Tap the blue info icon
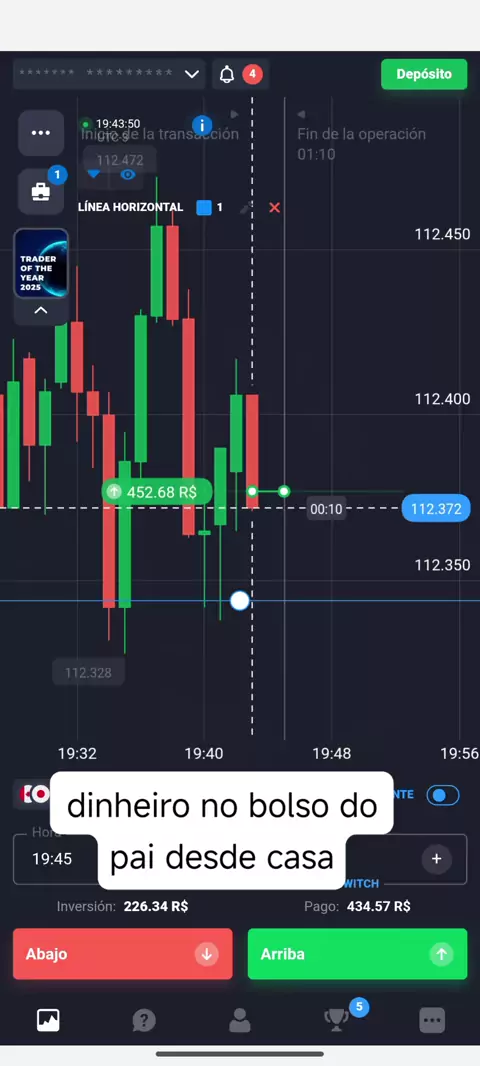The height and width of the screenshot is (1066, 480). (x=202, y=125)
